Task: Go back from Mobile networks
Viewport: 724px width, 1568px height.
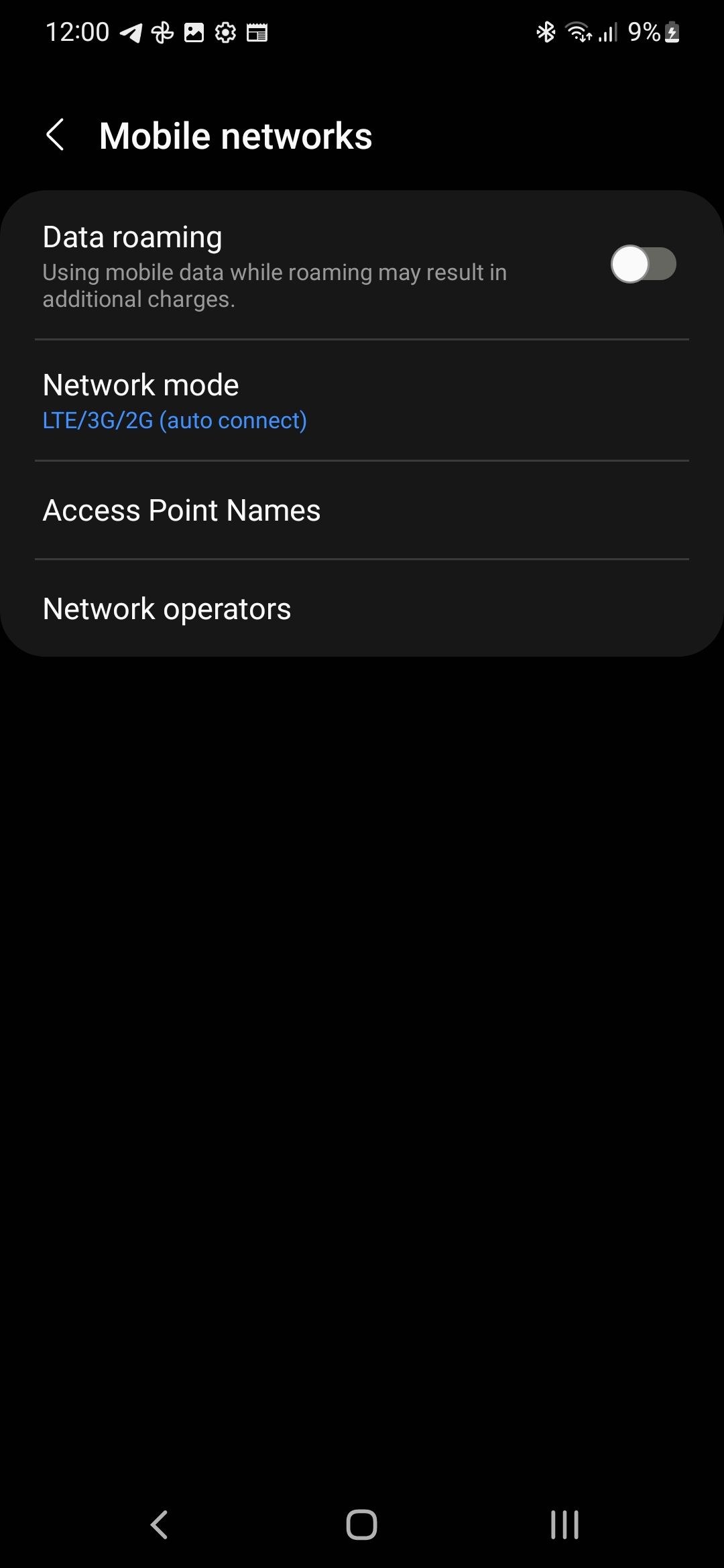Action: [55, 135]
